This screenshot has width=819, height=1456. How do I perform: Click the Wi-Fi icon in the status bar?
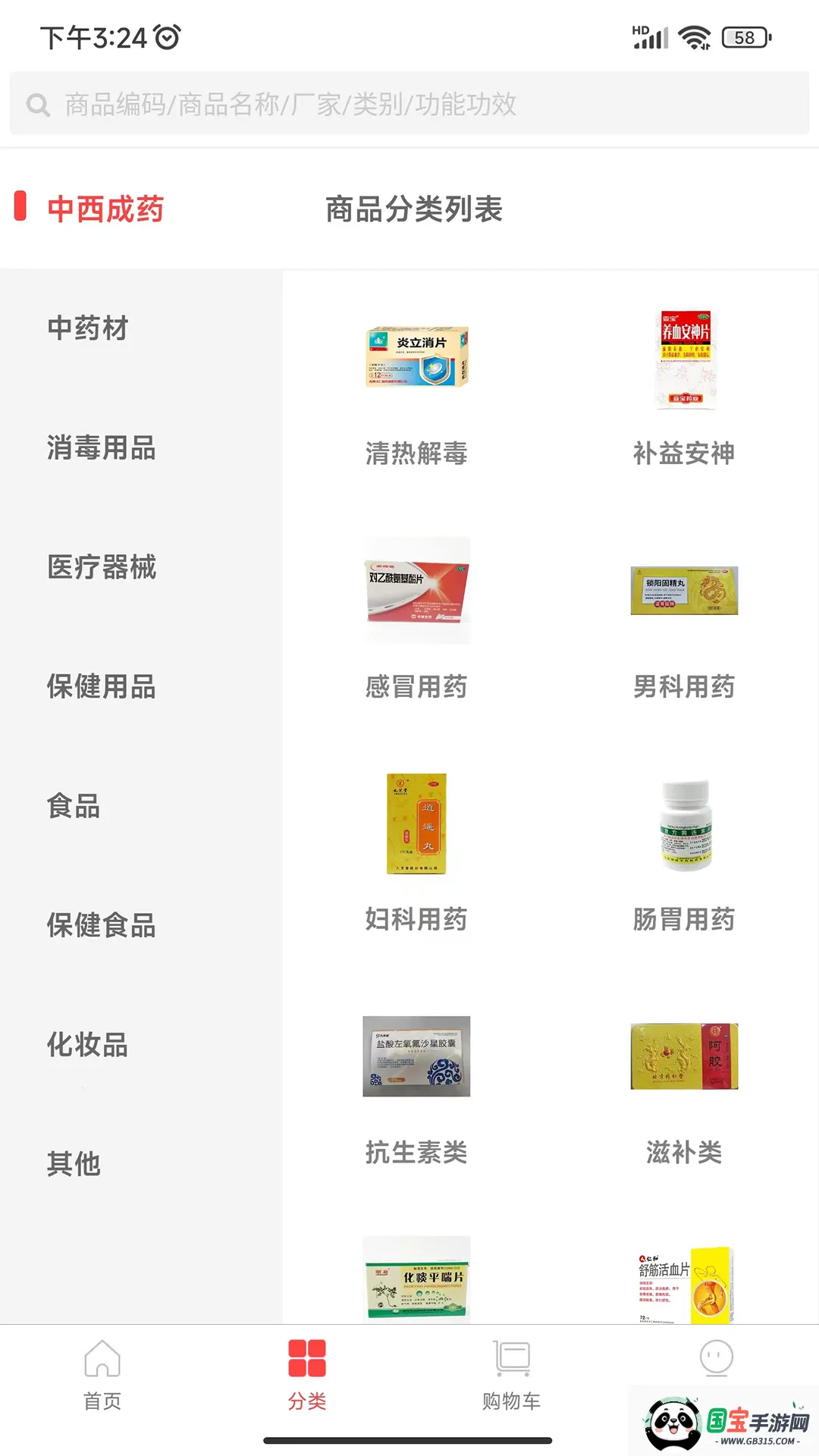[x=692, y=35]
